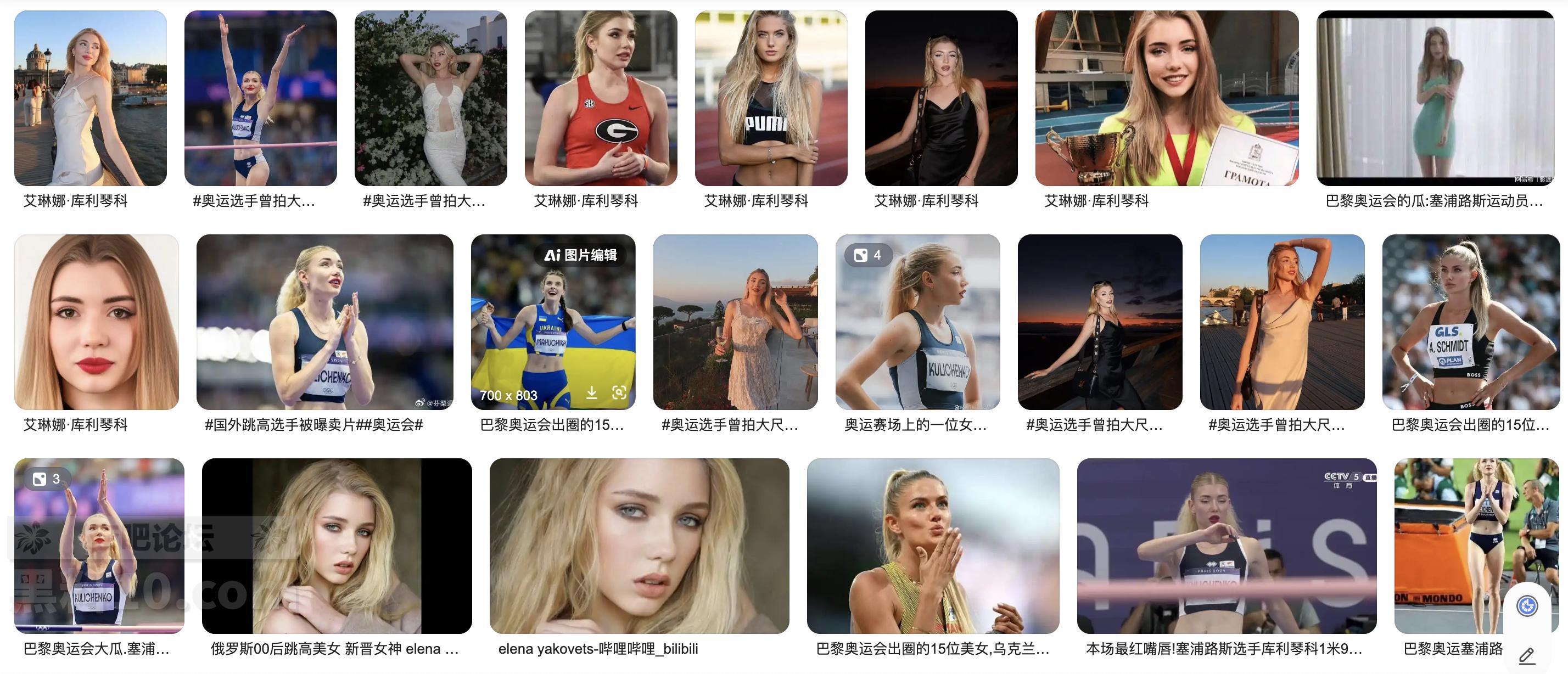This screenshot has height=674, width=1568.
Task: Open the red-lips portrait close-up thumbnail
Action: [x=96, y=321]
